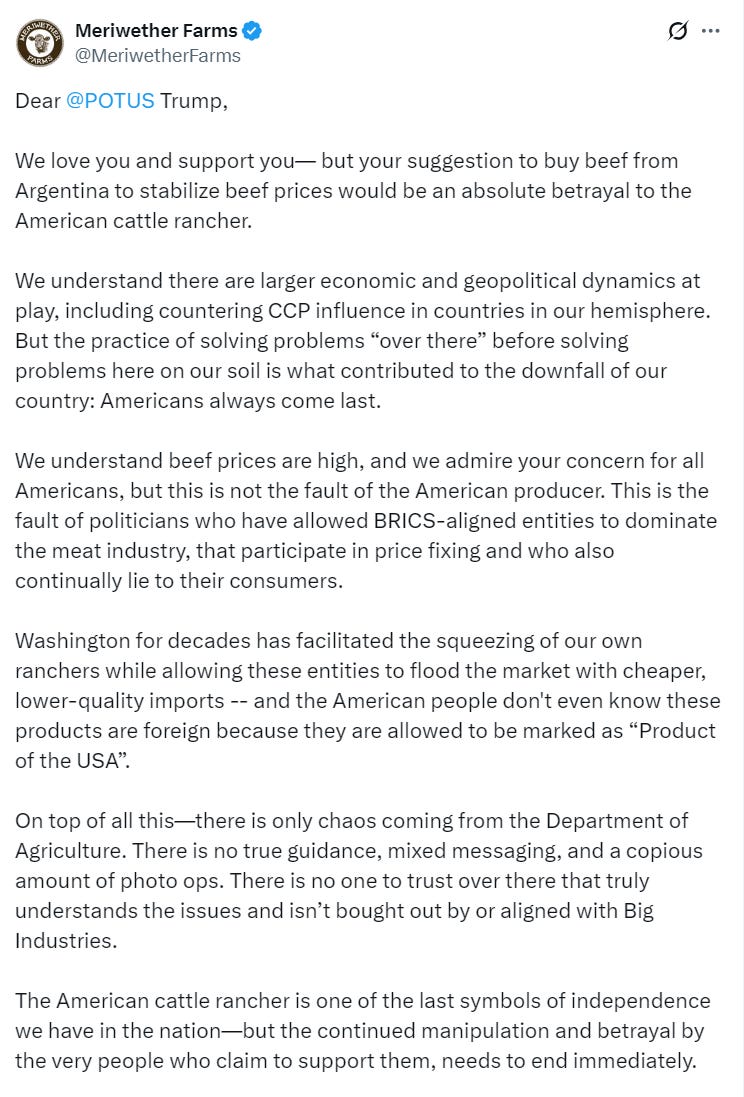Tap the Grok icon on the post
Screen dimensions: 744x1097
(678, 31)
